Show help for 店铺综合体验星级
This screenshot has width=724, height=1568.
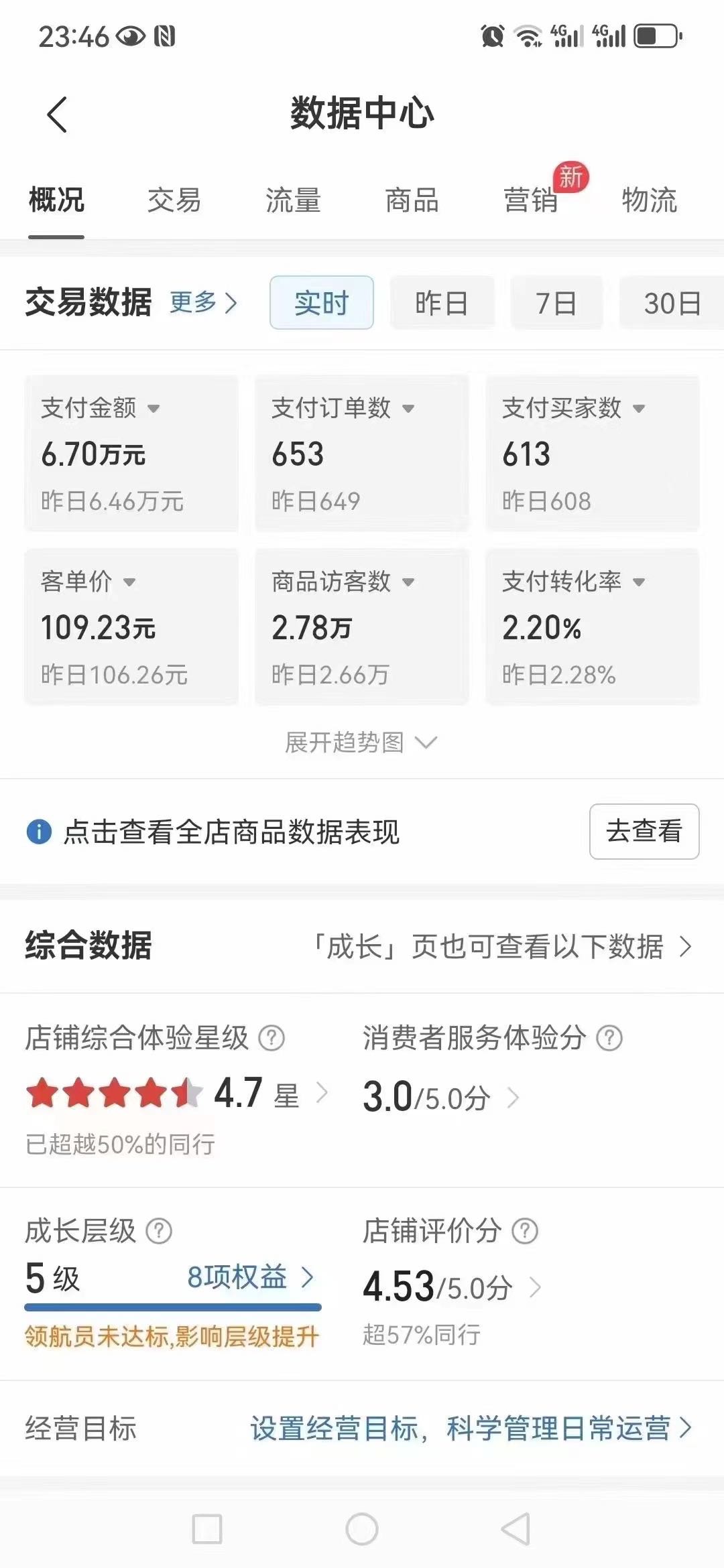pyautogui.click(x=271, y=1038)
